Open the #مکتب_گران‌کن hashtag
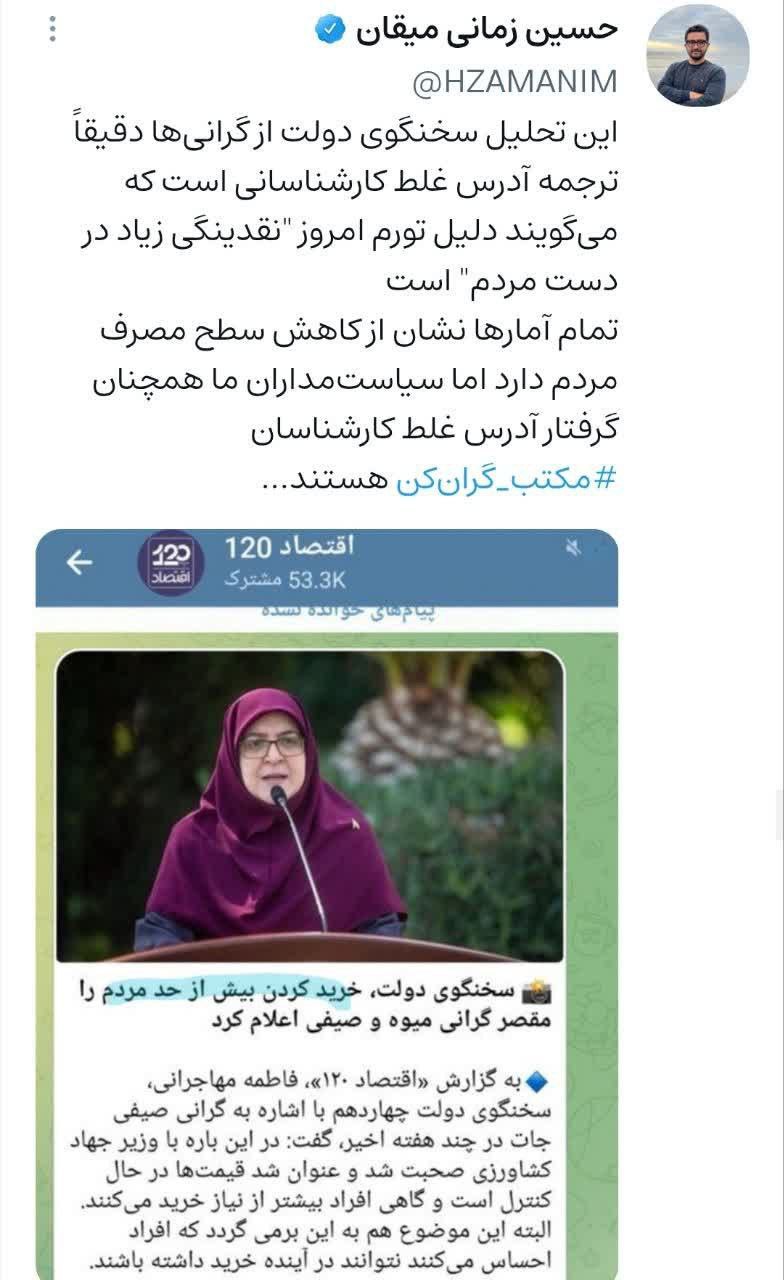This screenshot has width=784, height=1280. (x=507, y=480)
